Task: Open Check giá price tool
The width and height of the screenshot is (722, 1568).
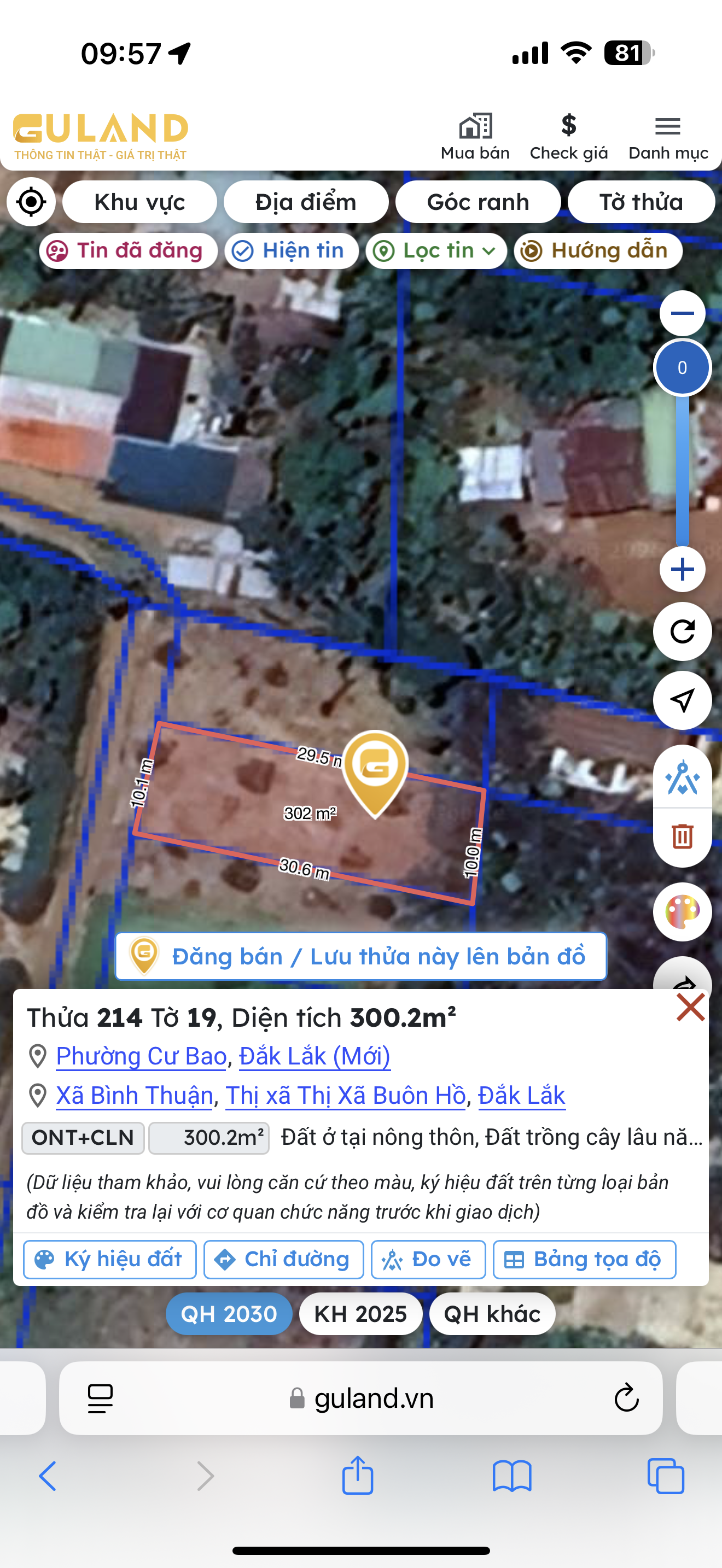Action: point(568,136)
